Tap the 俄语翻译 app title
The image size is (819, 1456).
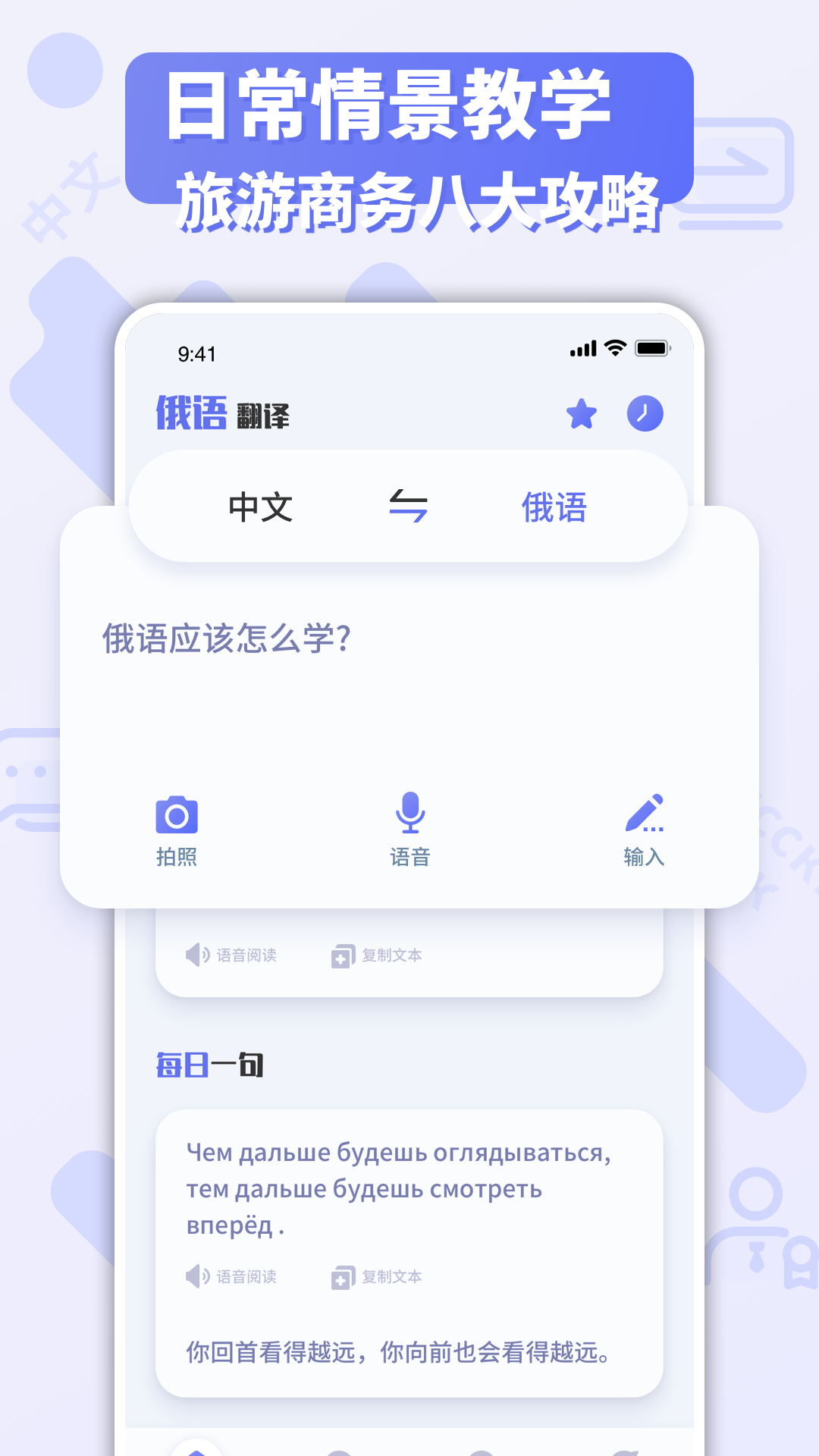coord(224,413)
